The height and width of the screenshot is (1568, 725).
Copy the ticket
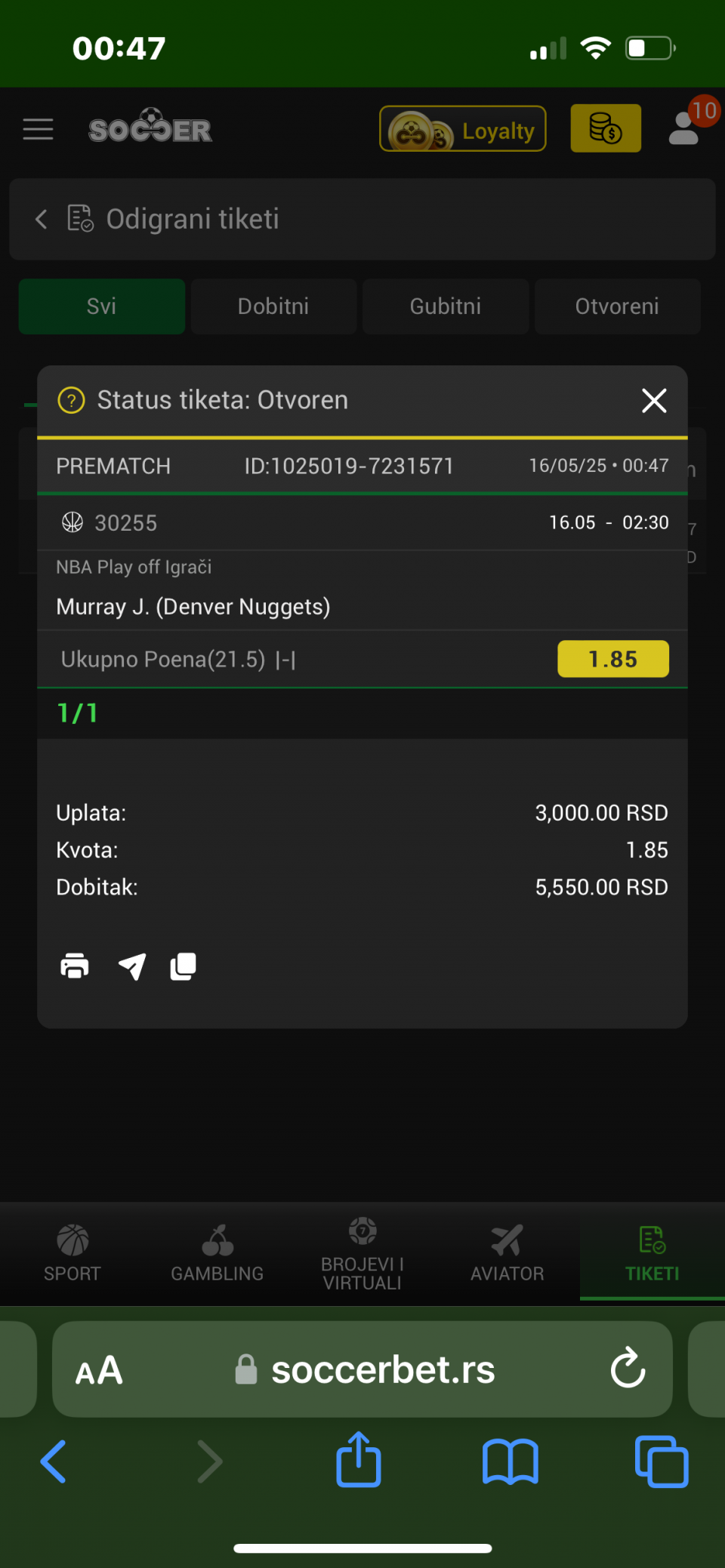tap(184, 966)
